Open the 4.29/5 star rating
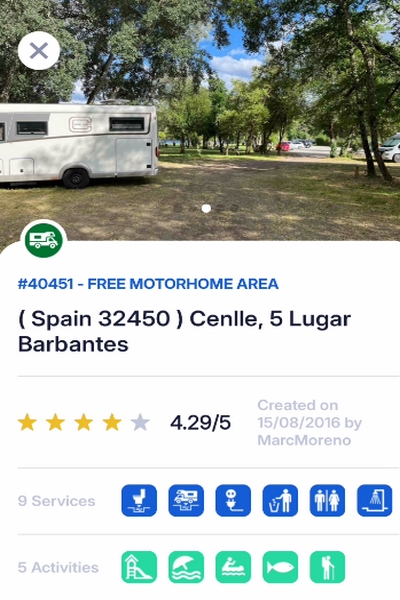The width and height of the screenshot is (400, 600). pos(124,423)
